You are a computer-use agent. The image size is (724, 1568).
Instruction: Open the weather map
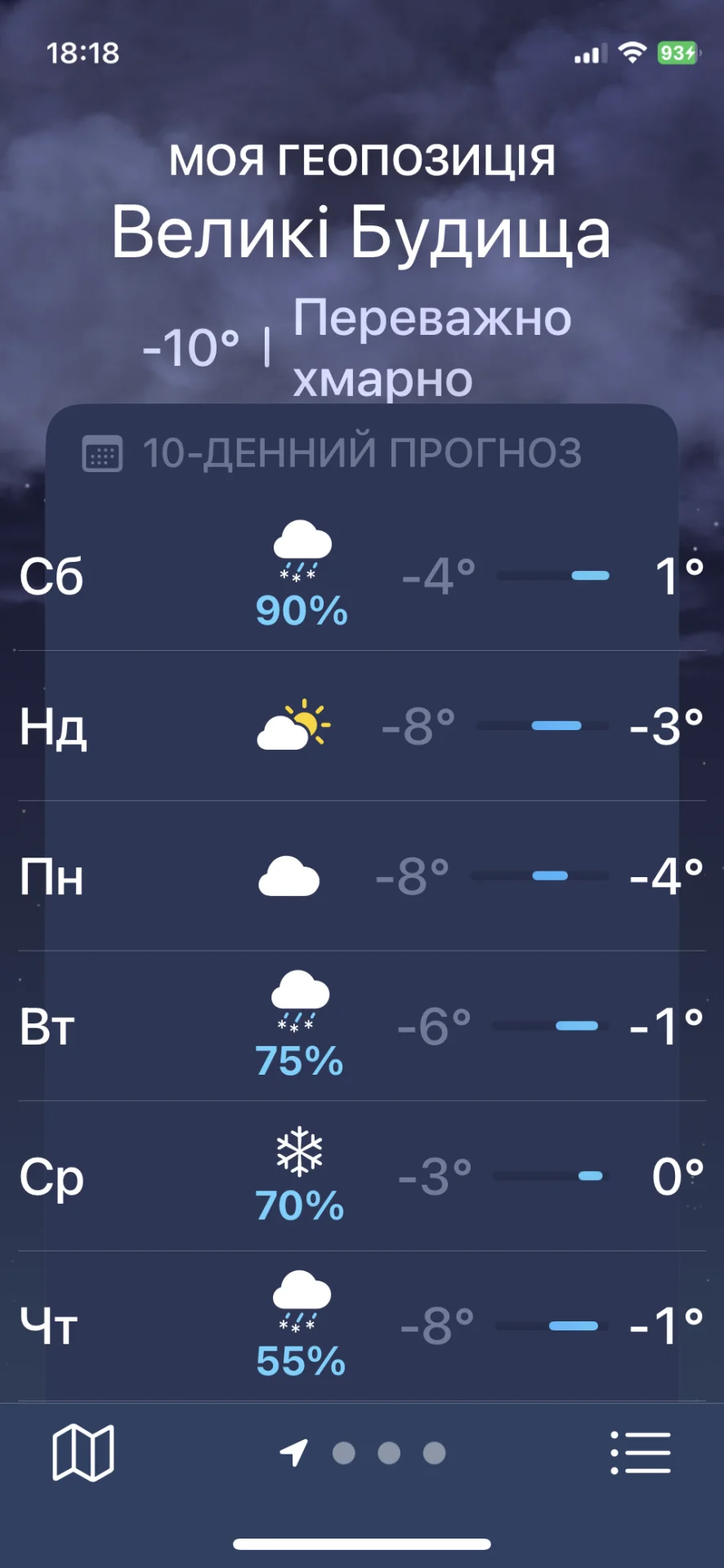click(83, 1453)
